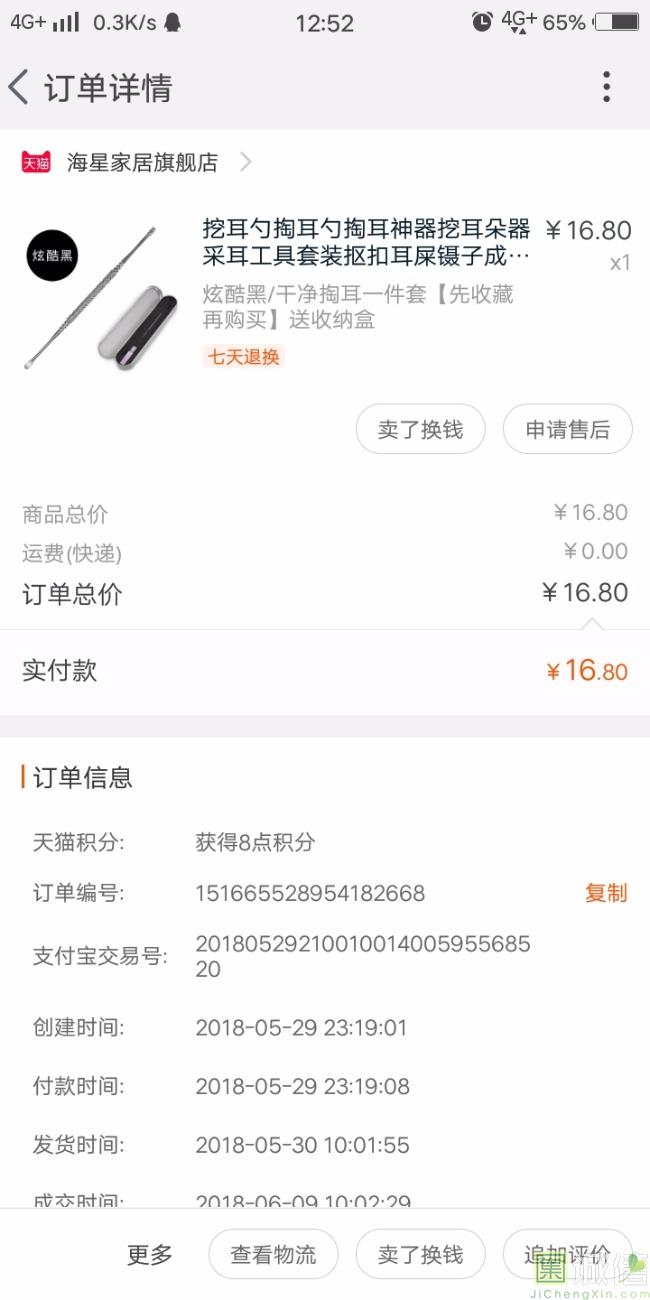Apply for after-sales with 申请售后
The width and height of the screenshot is (650, 1300).
coord(567,430)
